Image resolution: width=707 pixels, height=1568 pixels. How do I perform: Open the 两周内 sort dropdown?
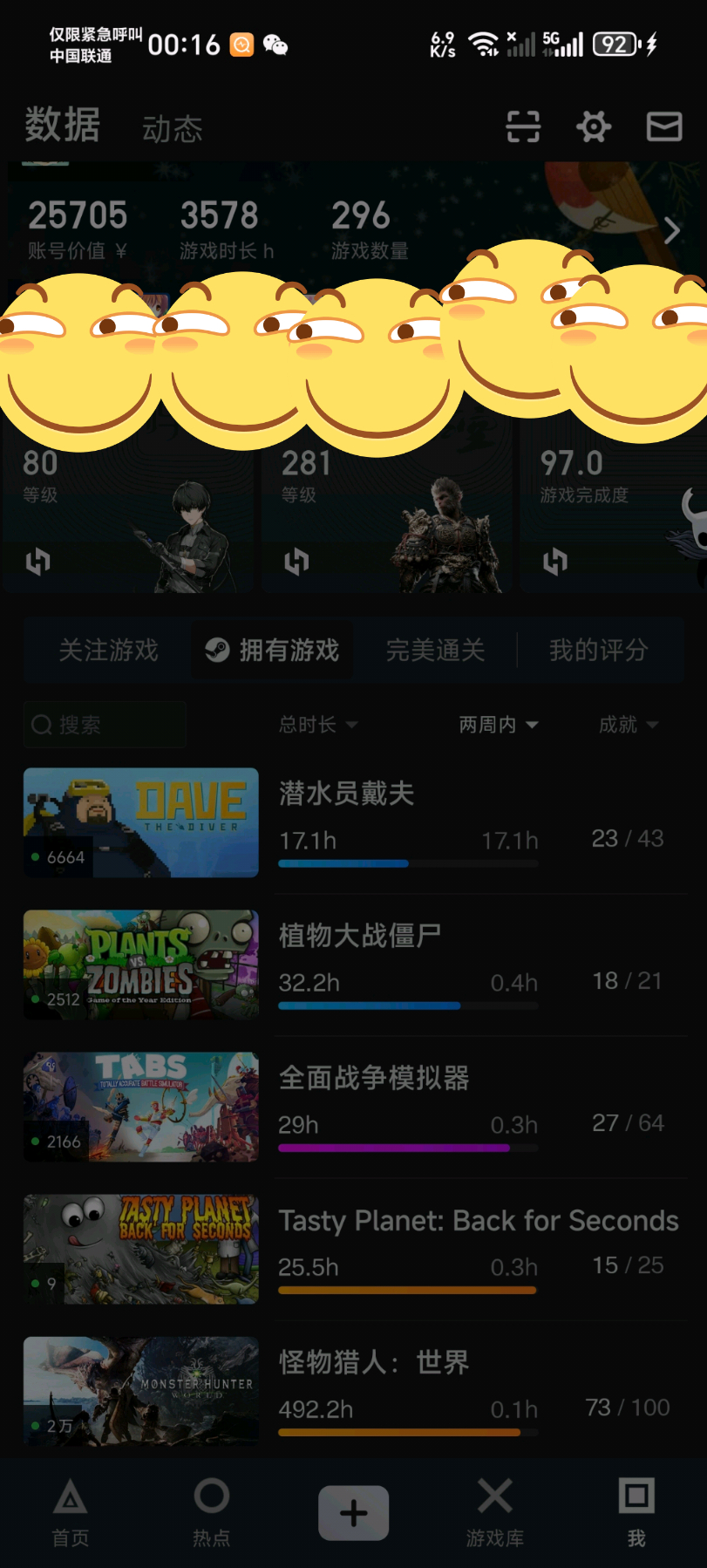coord(499,725)
